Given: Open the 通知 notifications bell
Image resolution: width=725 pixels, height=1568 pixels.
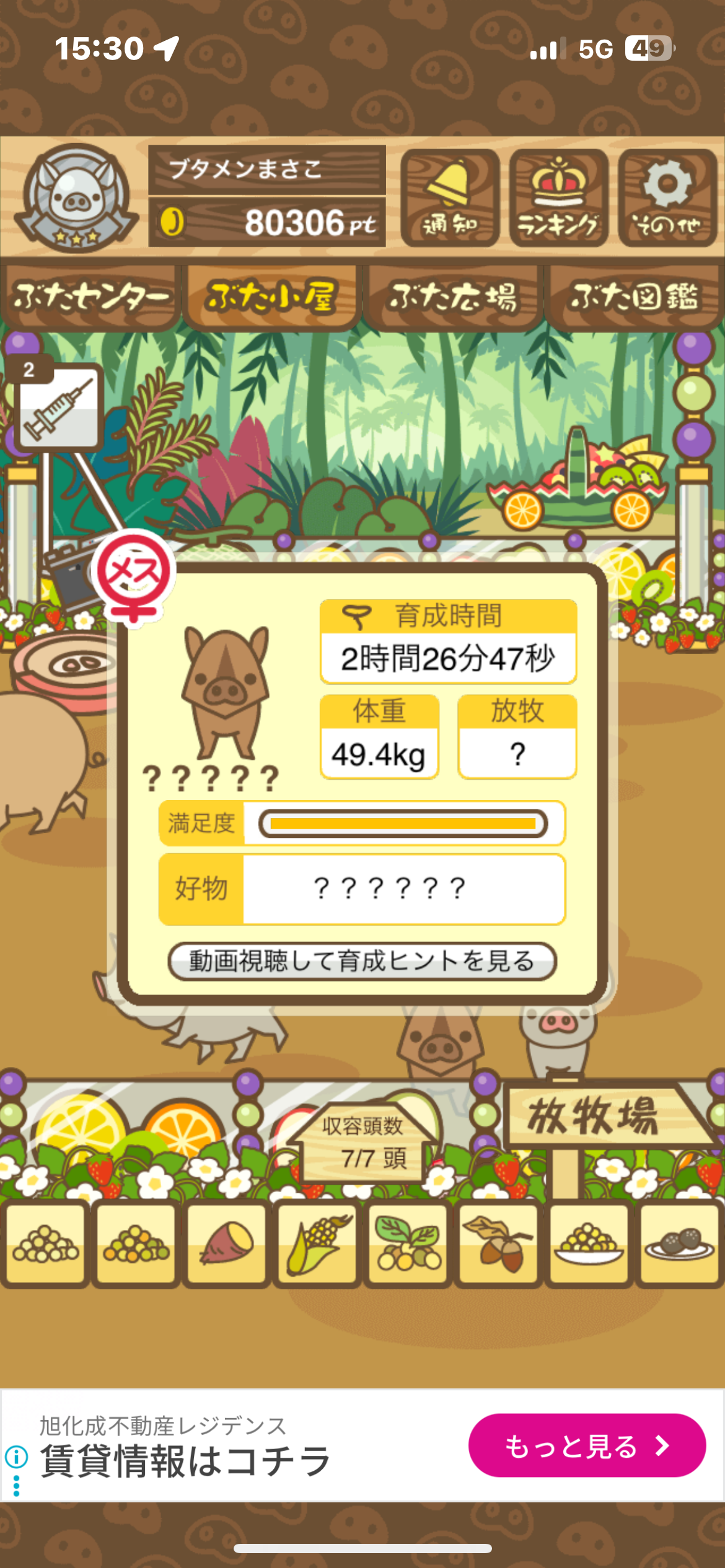Looking at the screenshot, I should [450, 198].
